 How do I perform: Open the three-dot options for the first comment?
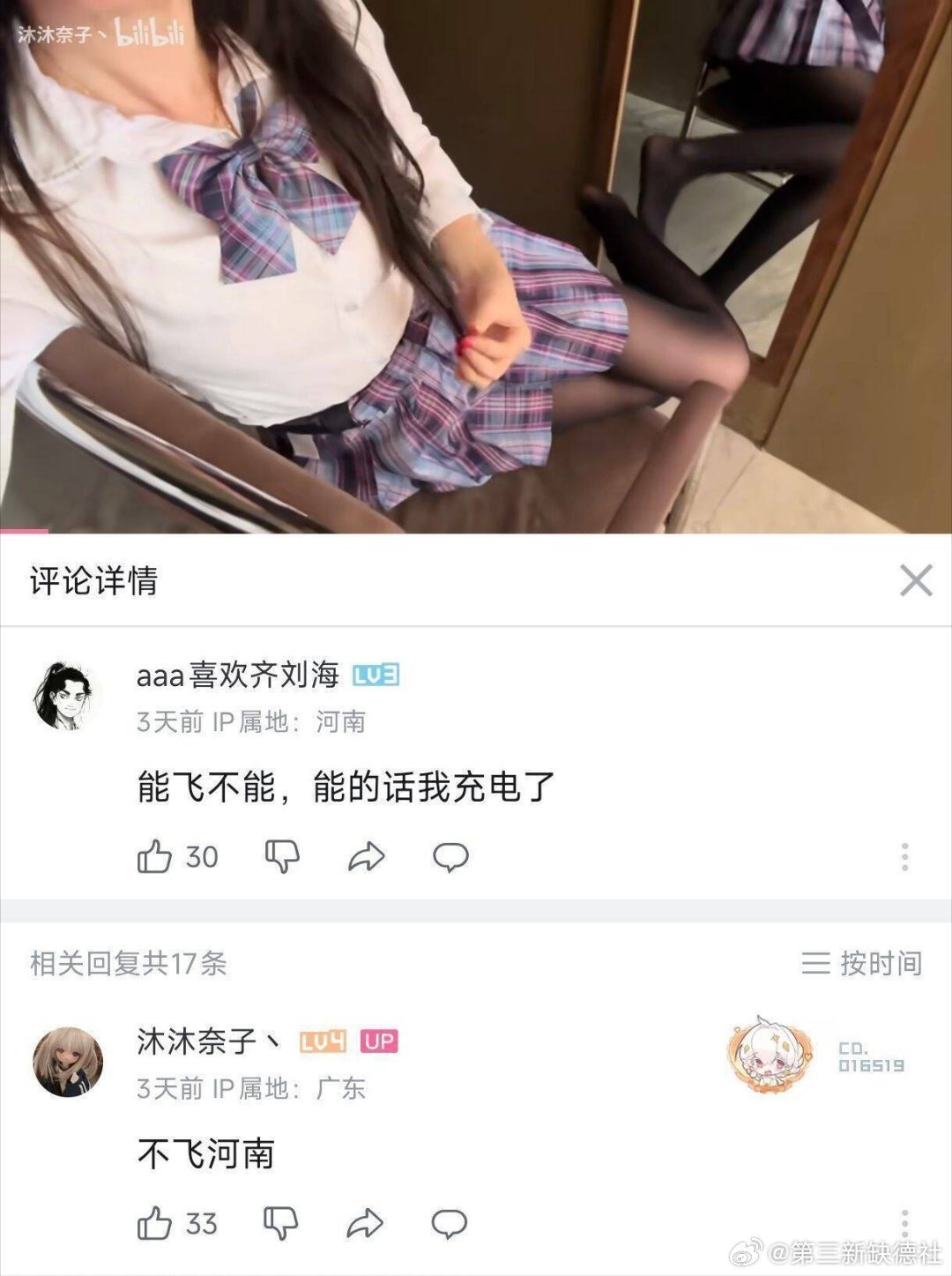pos(904,854)
